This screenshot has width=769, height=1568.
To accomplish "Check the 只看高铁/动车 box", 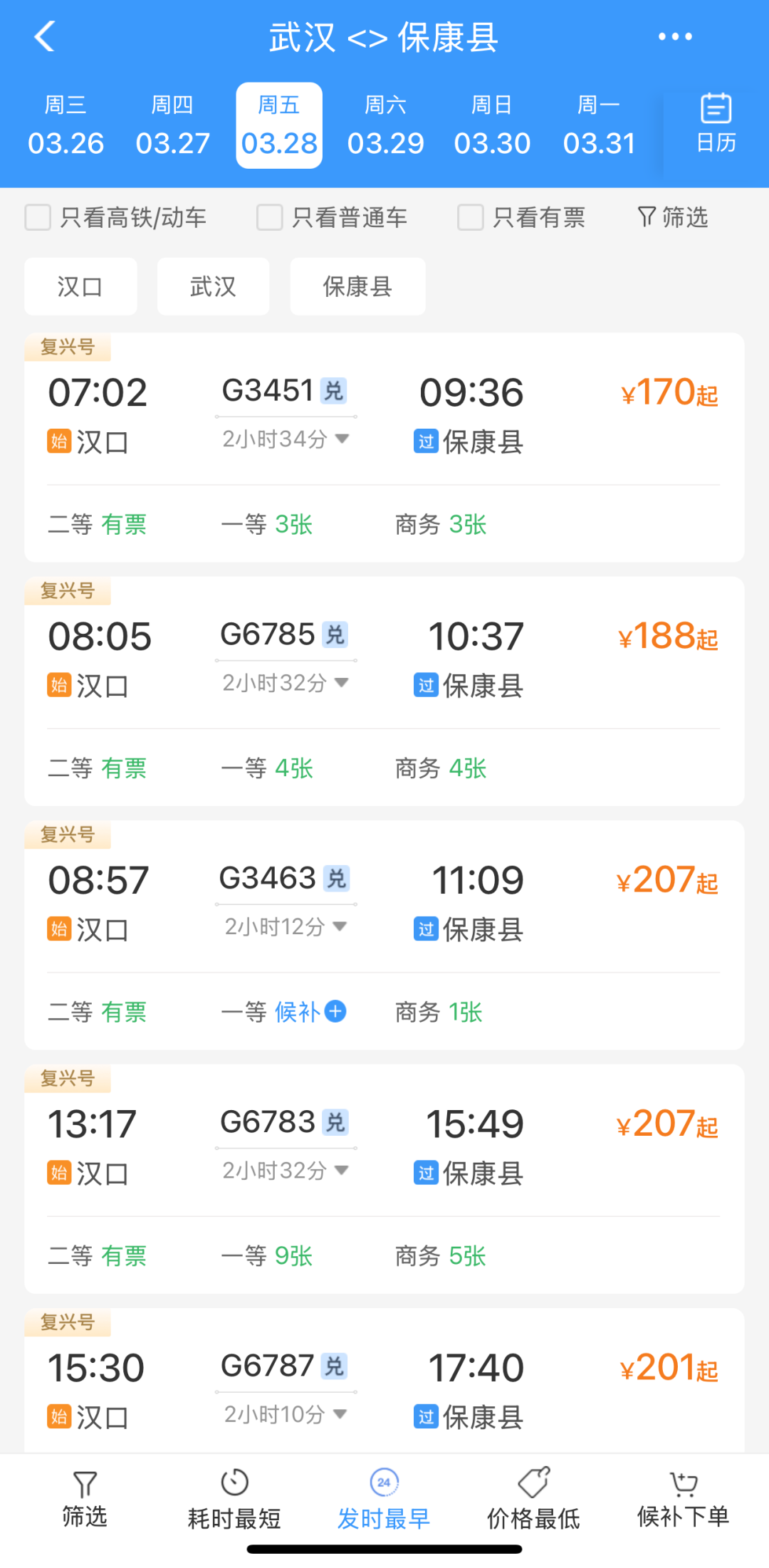I will 38,217.
